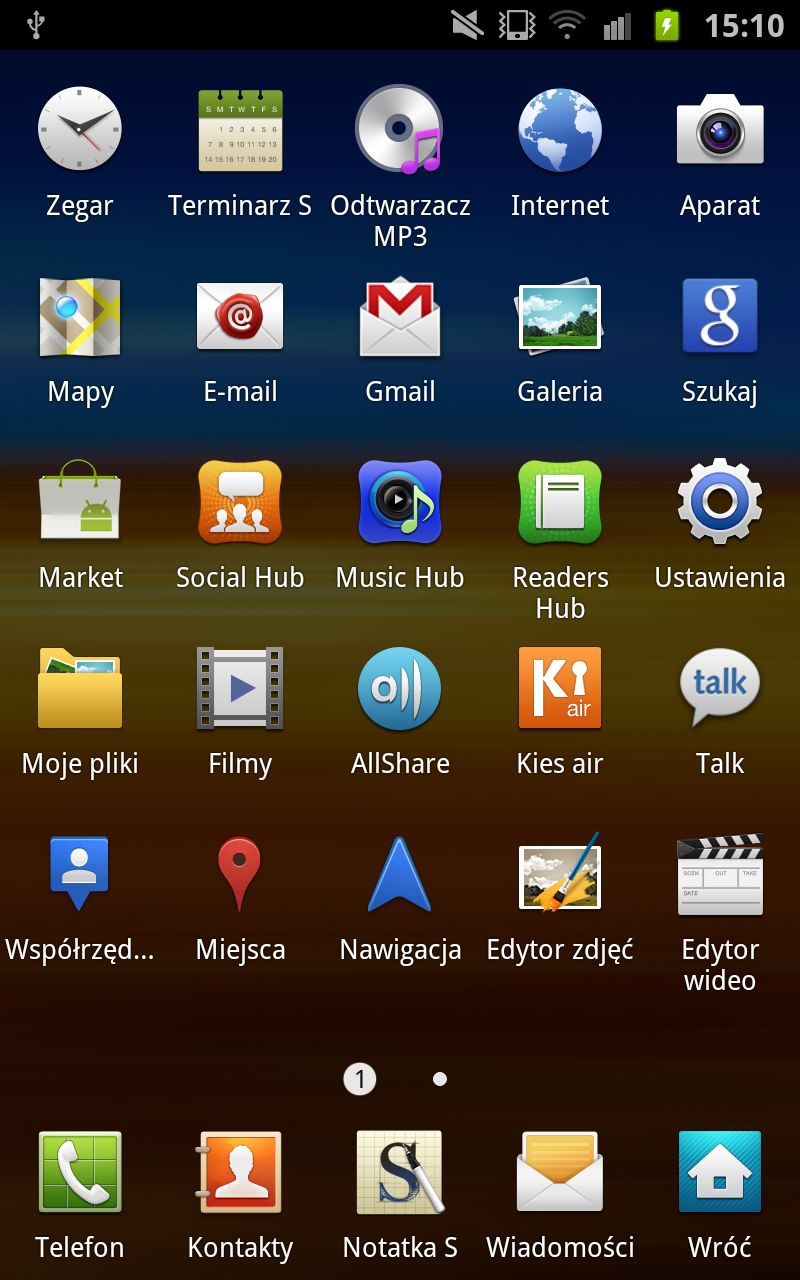Open Social Hub
Image resolution: width=800 pixels, height=1280 pixels.
click(x=240, y=502)
